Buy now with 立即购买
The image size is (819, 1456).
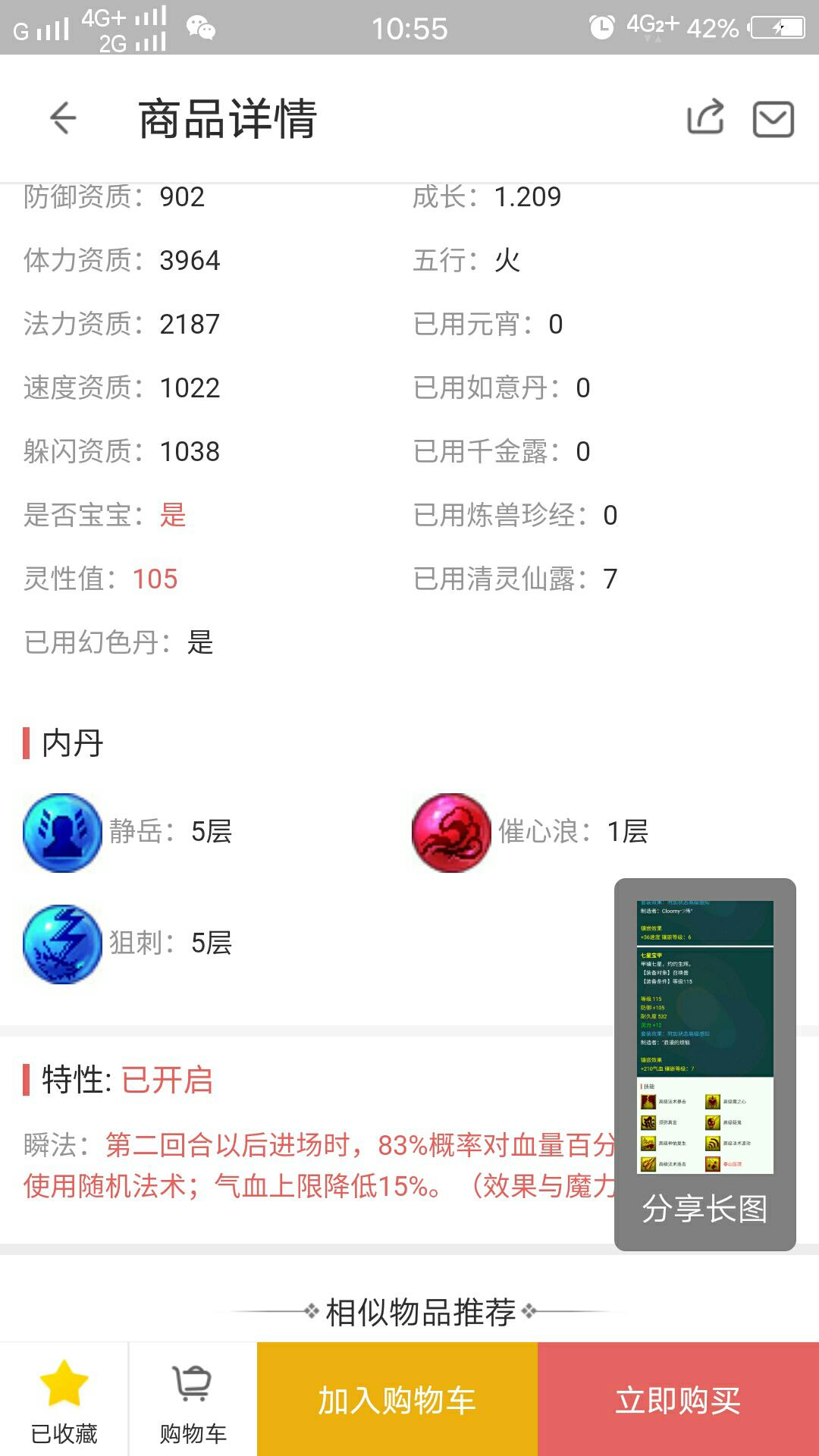(x=678, y=1399)
